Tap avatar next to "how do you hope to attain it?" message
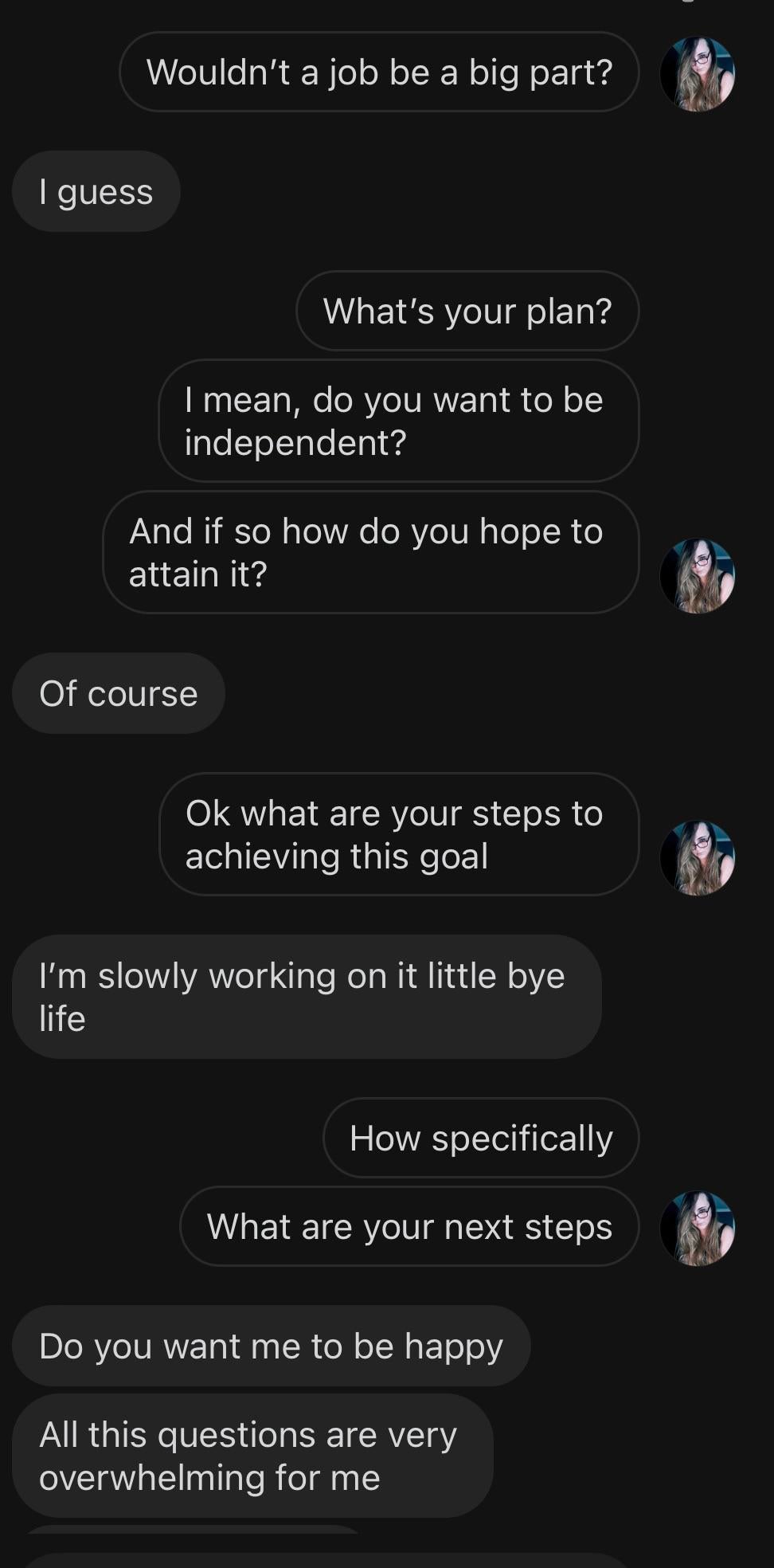The height and width of the screenshot is (1568, 774). click(697, 576)
